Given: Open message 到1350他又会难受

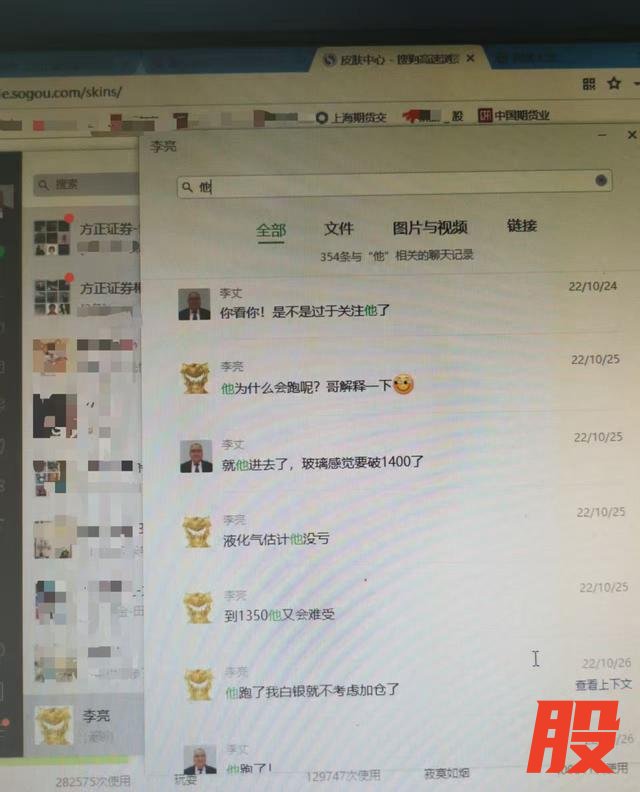Looking at the screenshot, I should (279, 613).
